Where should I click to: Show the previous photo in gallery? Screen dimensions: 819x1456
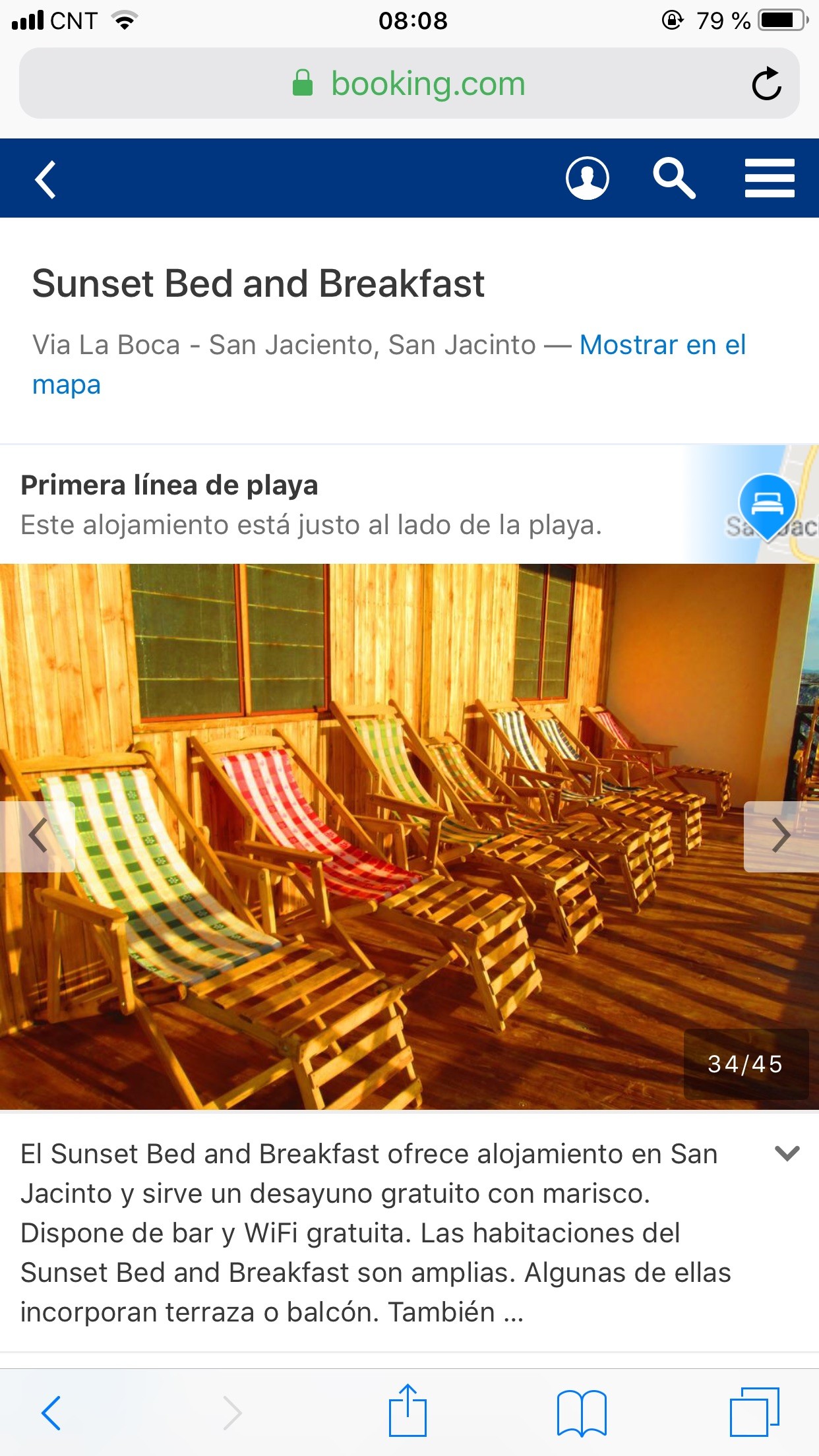pos(37,836)
